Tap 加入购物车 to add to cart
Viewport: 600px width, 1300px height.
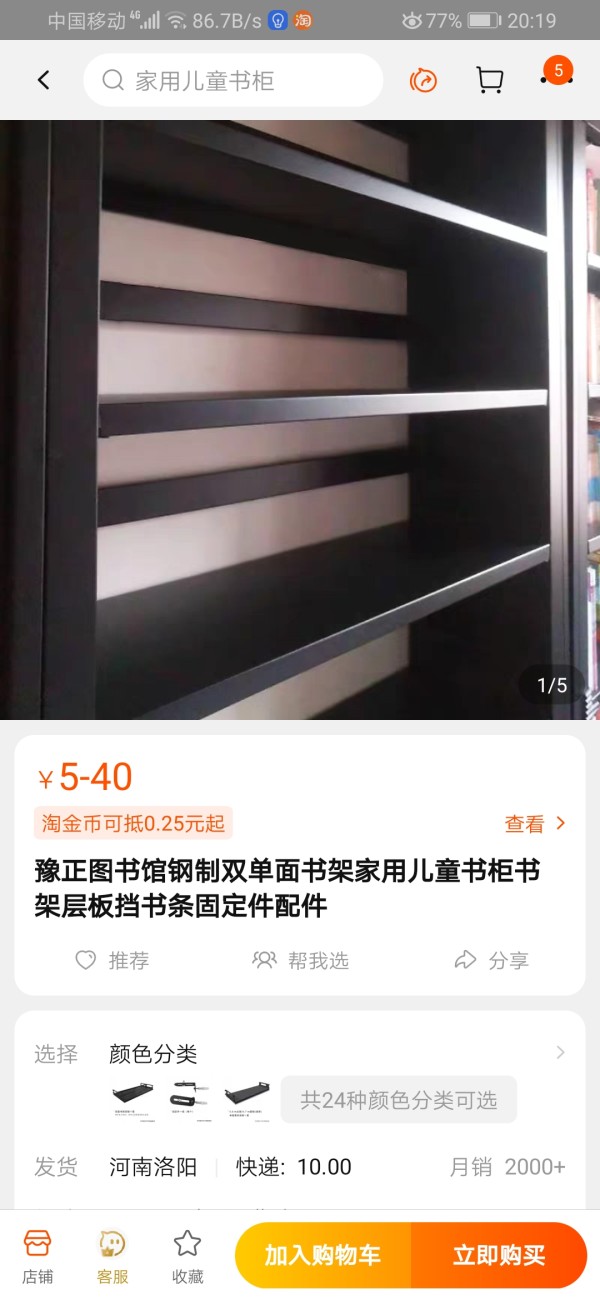pos(322,1256)
